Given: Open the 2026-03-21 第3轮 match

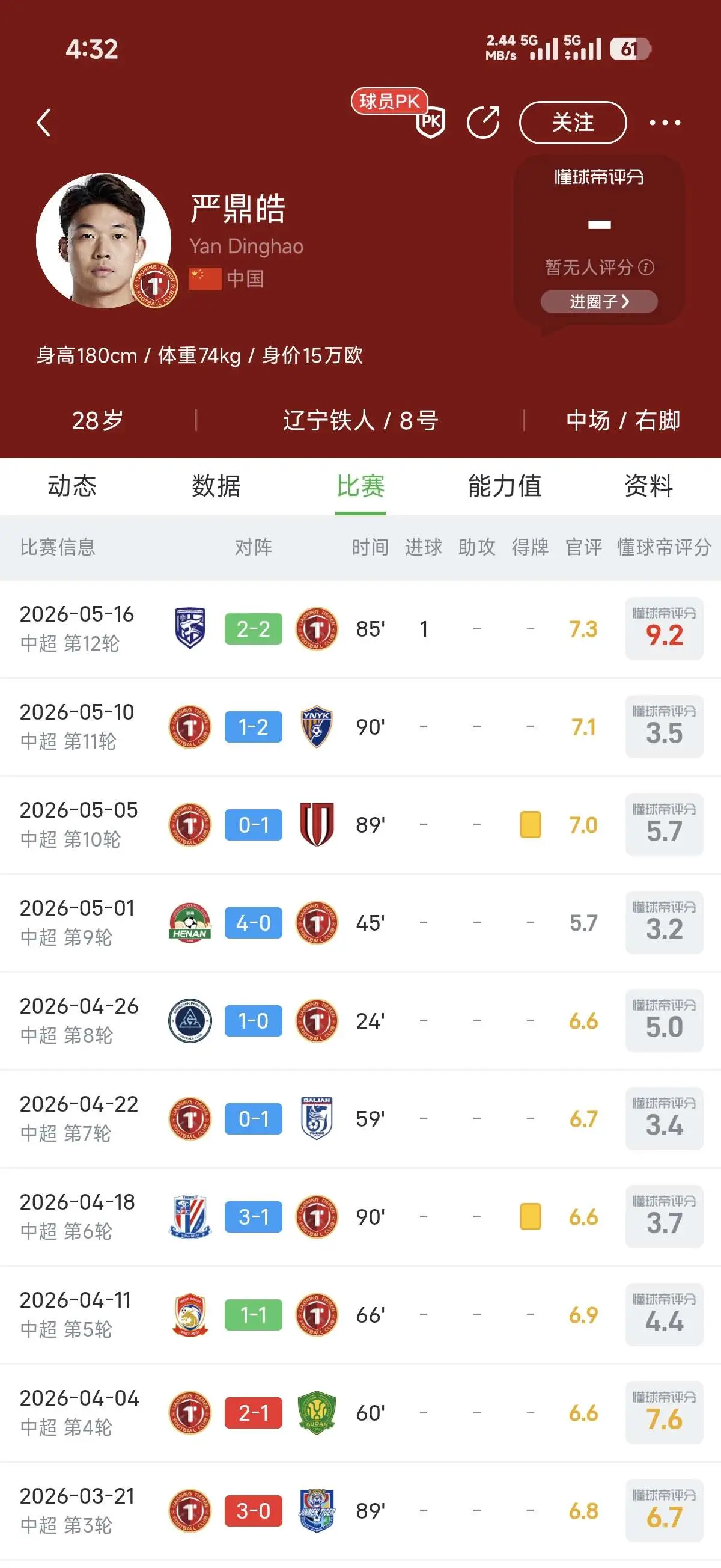Looking at the screenshot, I should pos(360,1511).
